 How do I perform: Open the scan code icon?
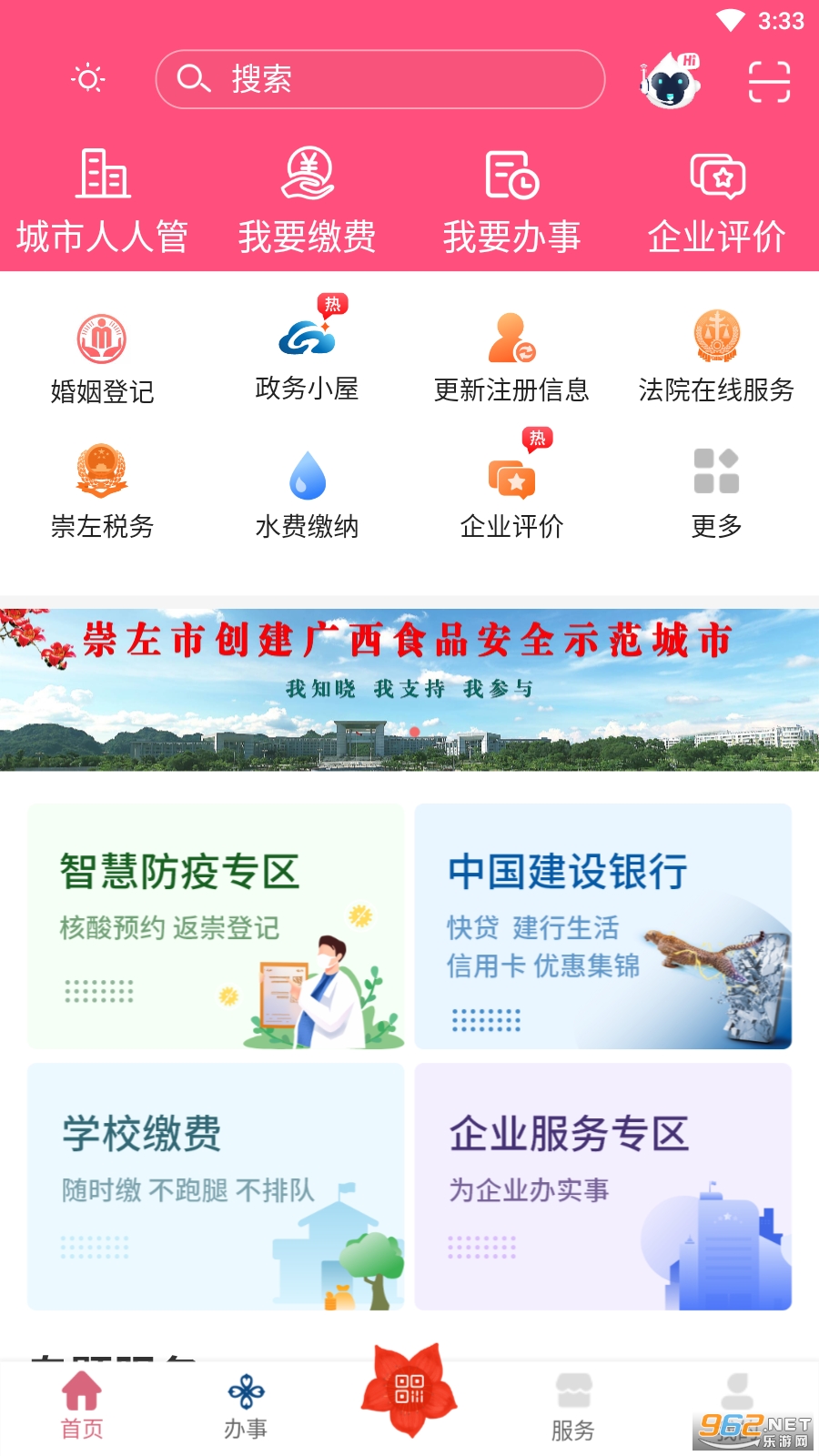click(769, 82)
